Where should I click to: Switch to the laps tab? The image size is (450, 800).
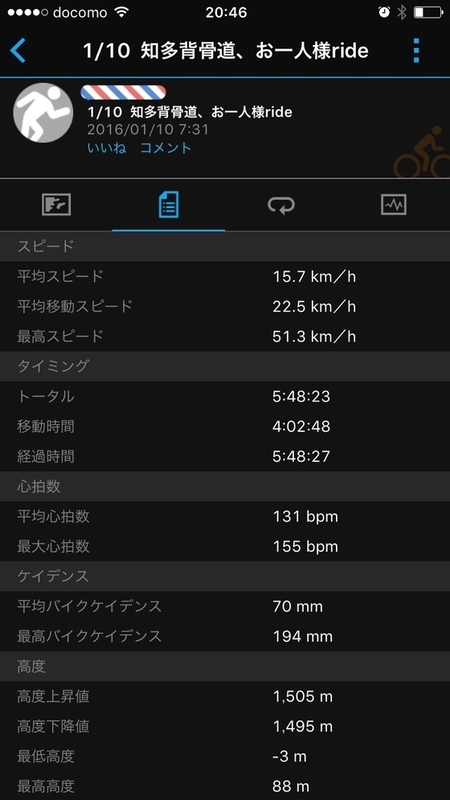coord(281,205)
